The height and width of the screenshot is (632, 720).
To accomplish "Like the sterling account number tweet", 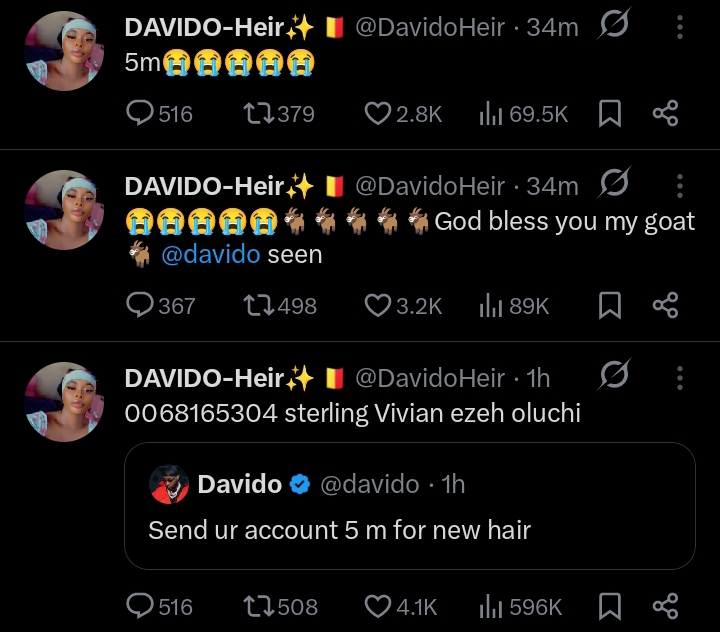I will coord(377,606).
